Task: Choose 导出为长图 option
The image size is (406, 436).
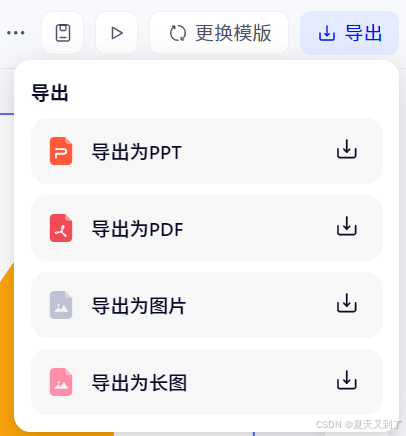Action: [207, 382]
